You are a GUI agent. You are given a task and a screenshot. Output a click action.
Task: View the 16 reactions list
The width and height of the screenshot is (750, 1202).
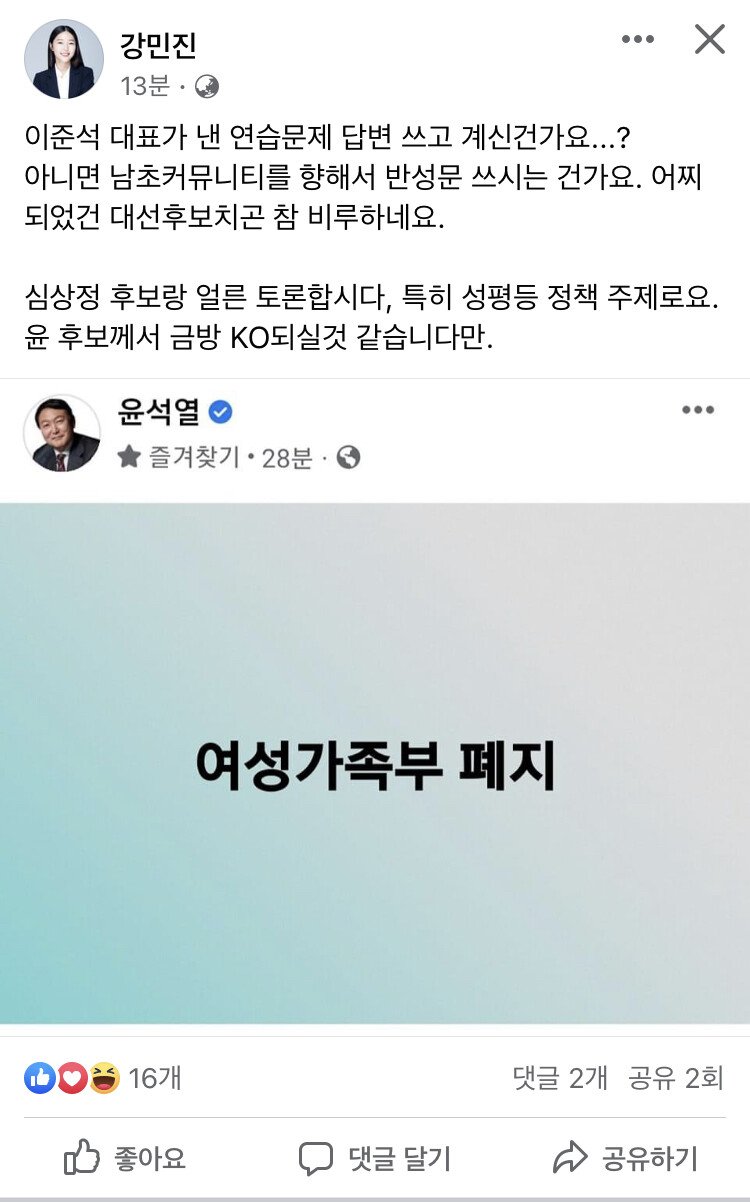(x=102, y=1077)
